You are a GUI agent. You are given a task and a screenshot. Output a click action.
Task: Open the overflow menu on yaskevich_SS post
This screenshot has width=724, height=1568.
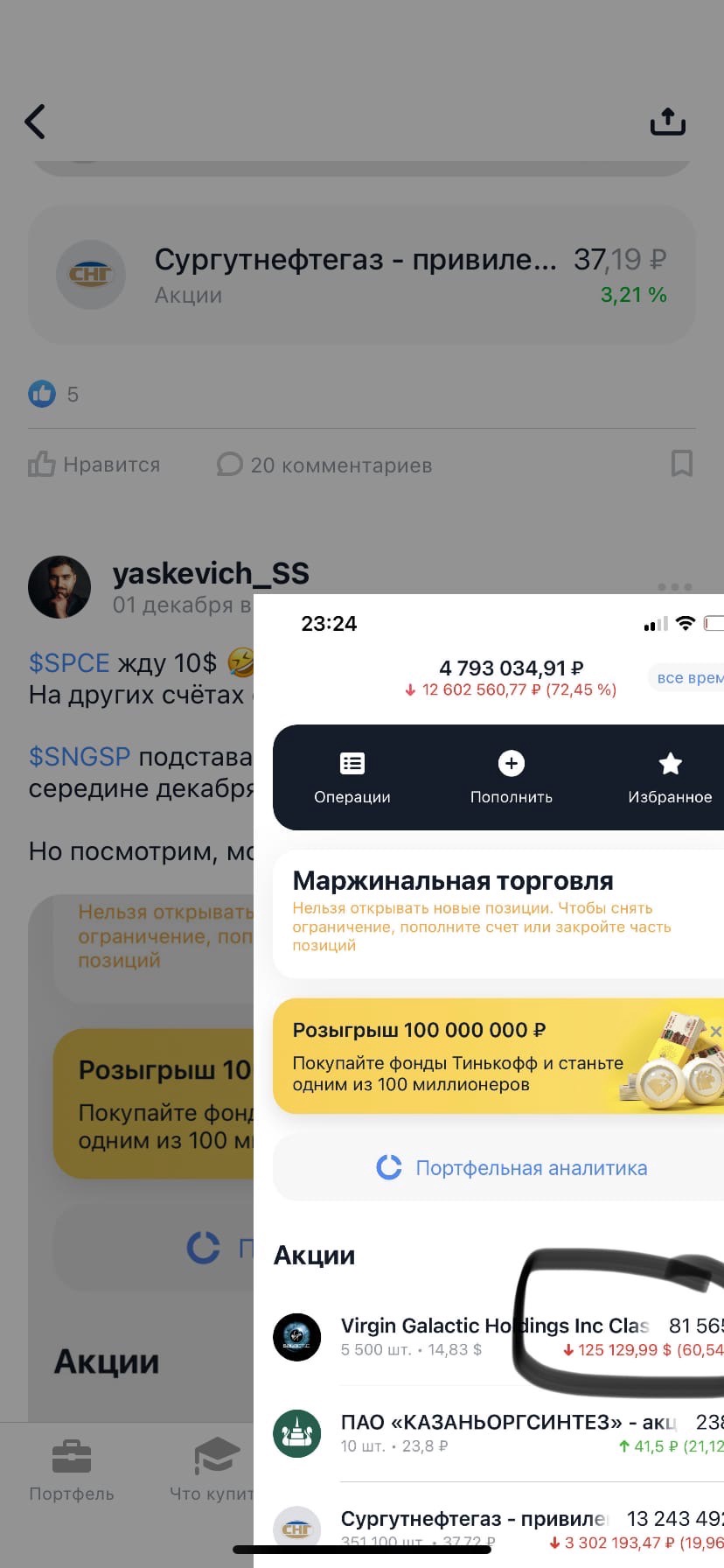675,587
